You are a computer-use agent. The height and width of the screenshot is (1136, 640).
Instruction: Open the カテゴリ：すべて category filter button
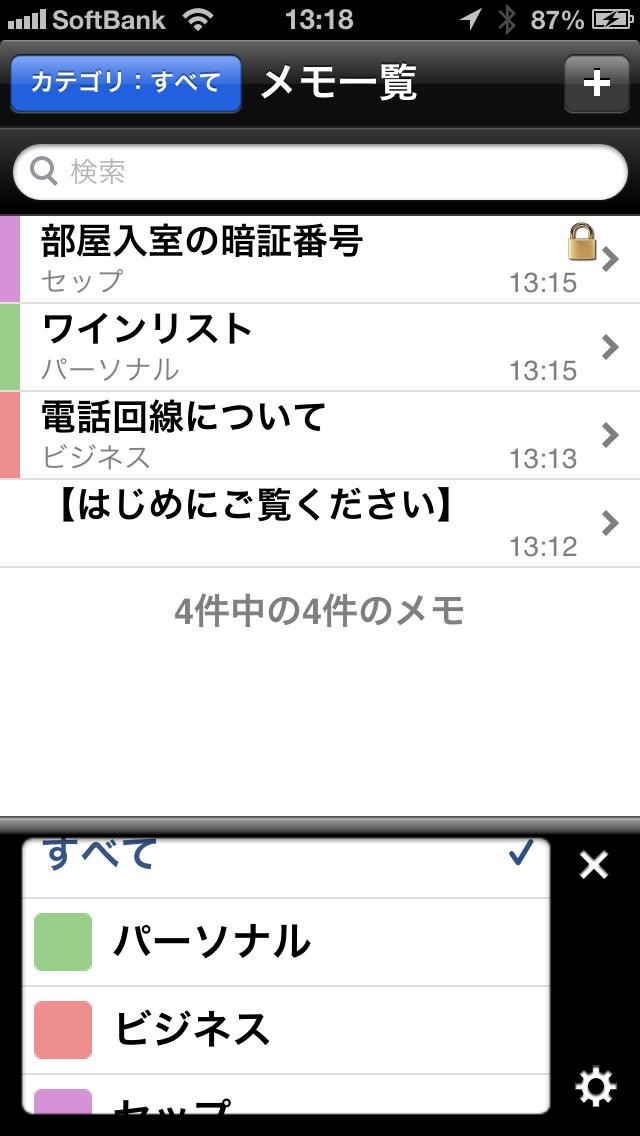[x=125, y=83]
